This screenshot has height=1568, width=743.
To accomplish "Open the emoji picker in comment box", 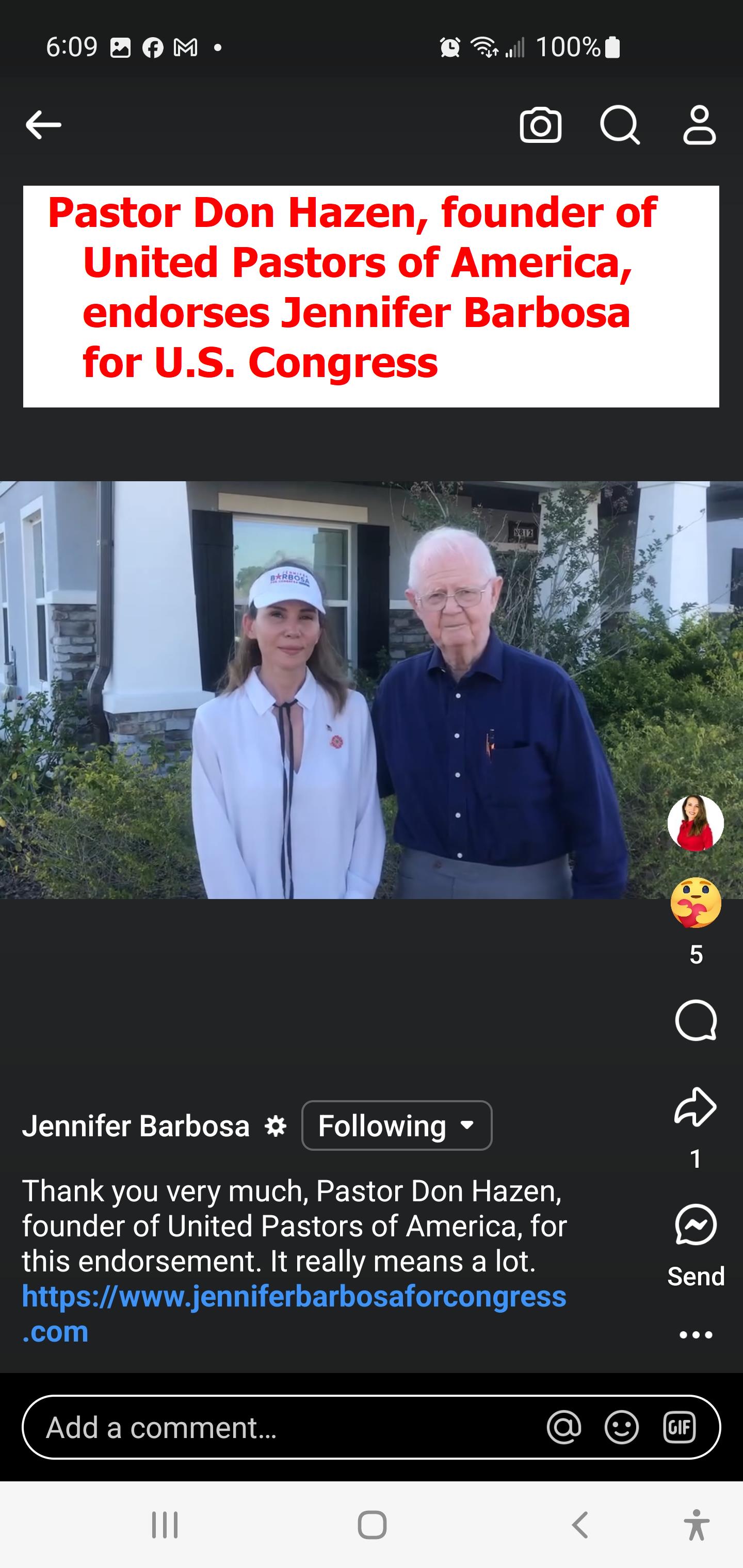I will click(621, 1427).
